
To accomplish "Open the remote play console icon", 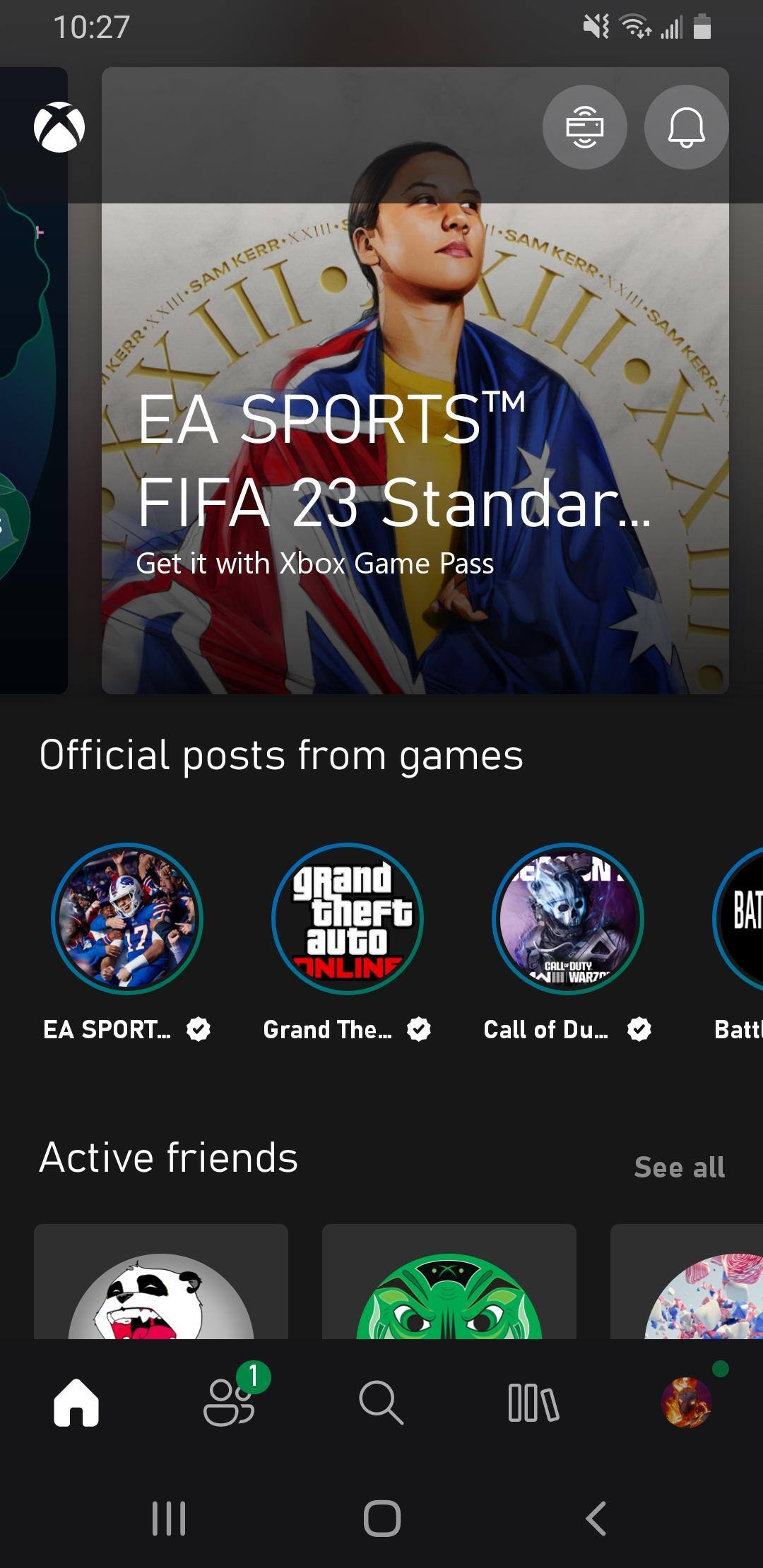I will 584,127.
